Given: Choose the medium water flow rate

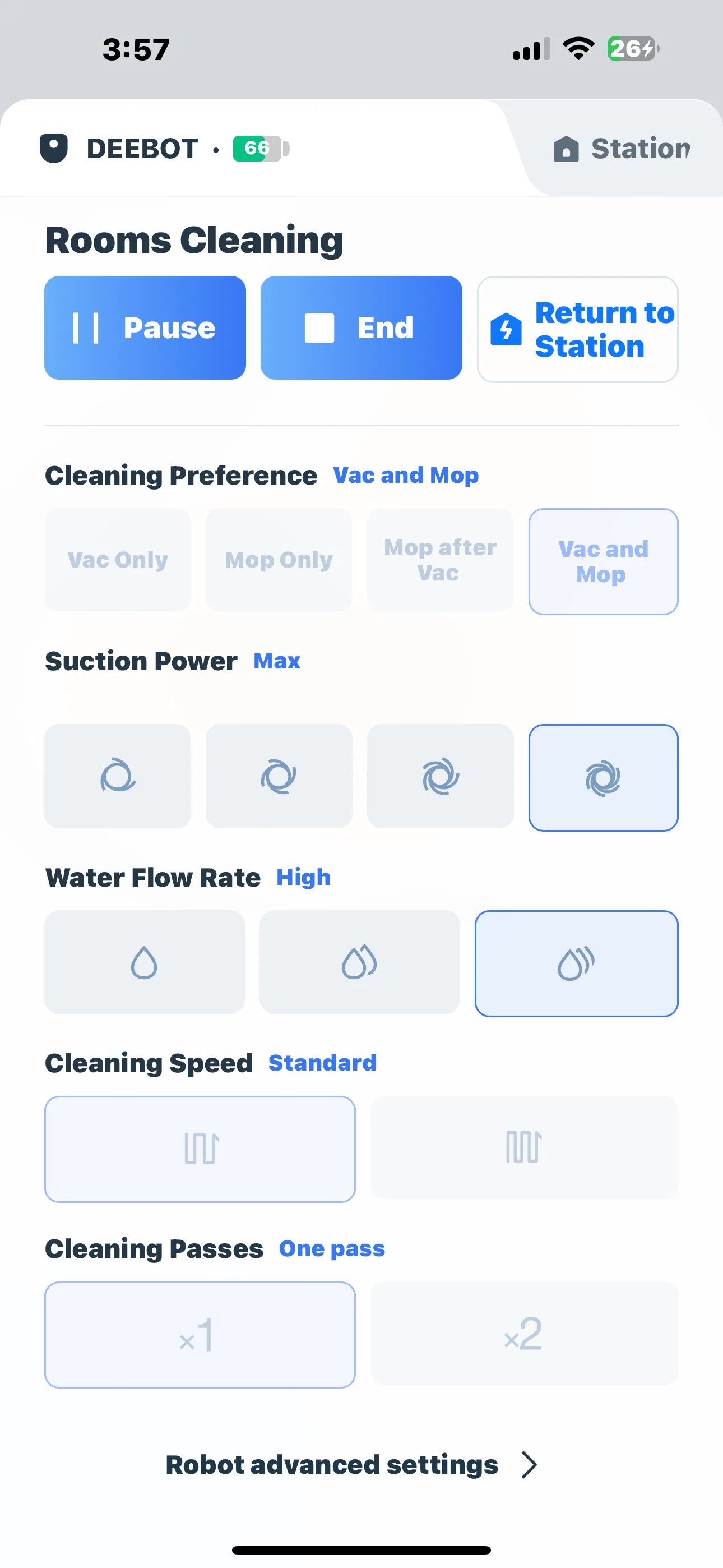Looking at the screenshot, I should pos(360,962).
